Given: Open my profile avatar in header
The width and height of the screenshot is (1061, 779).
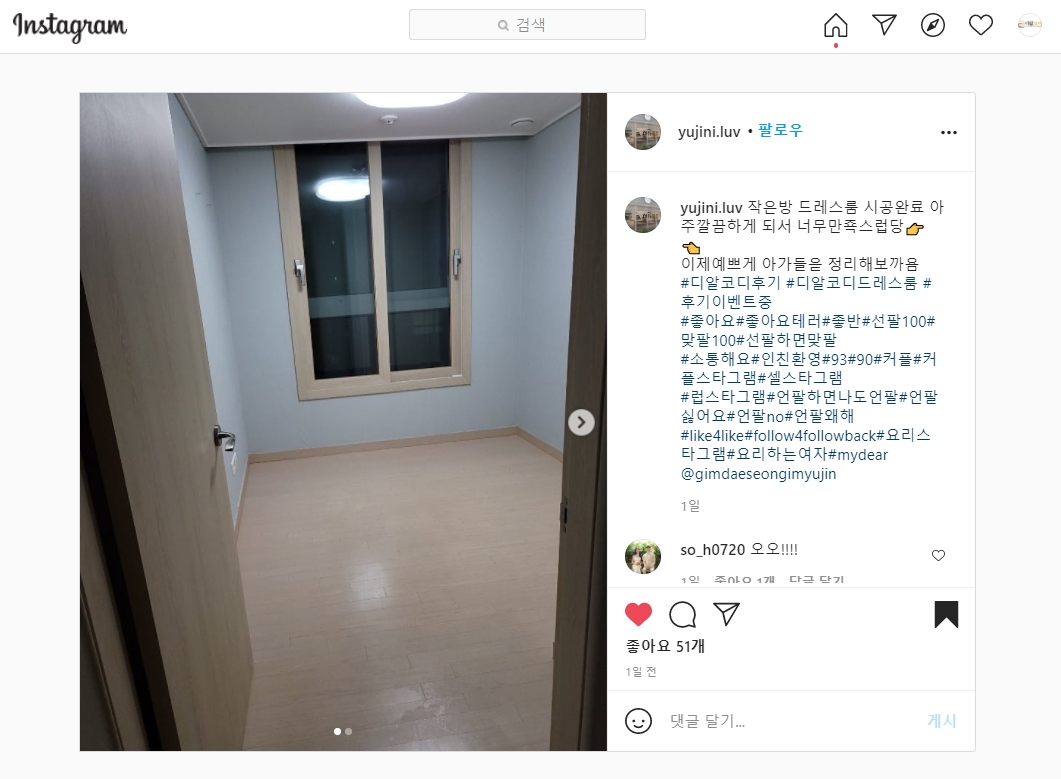Looking at the screenshot, I should pos(1029,25).
